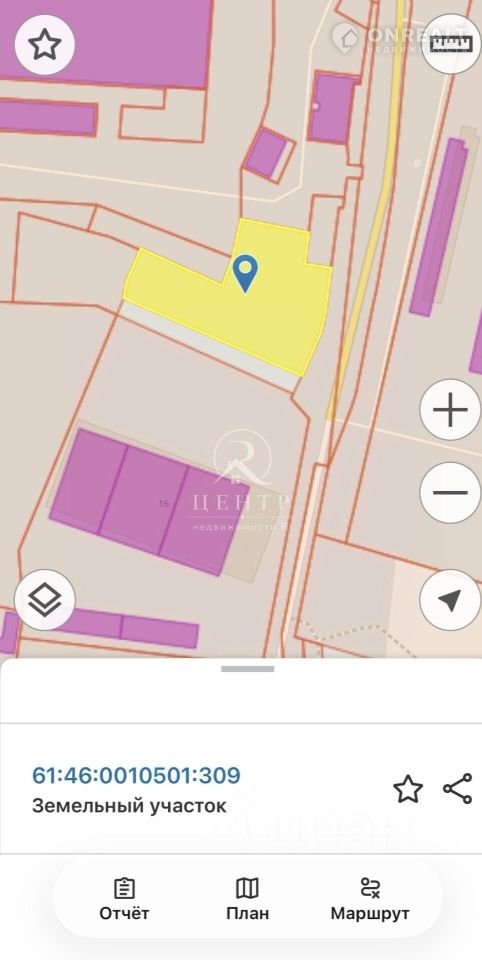This screenshot has width=482, height=960.
Task: Activate the ruler measurement tool
Action: [453, 43]
